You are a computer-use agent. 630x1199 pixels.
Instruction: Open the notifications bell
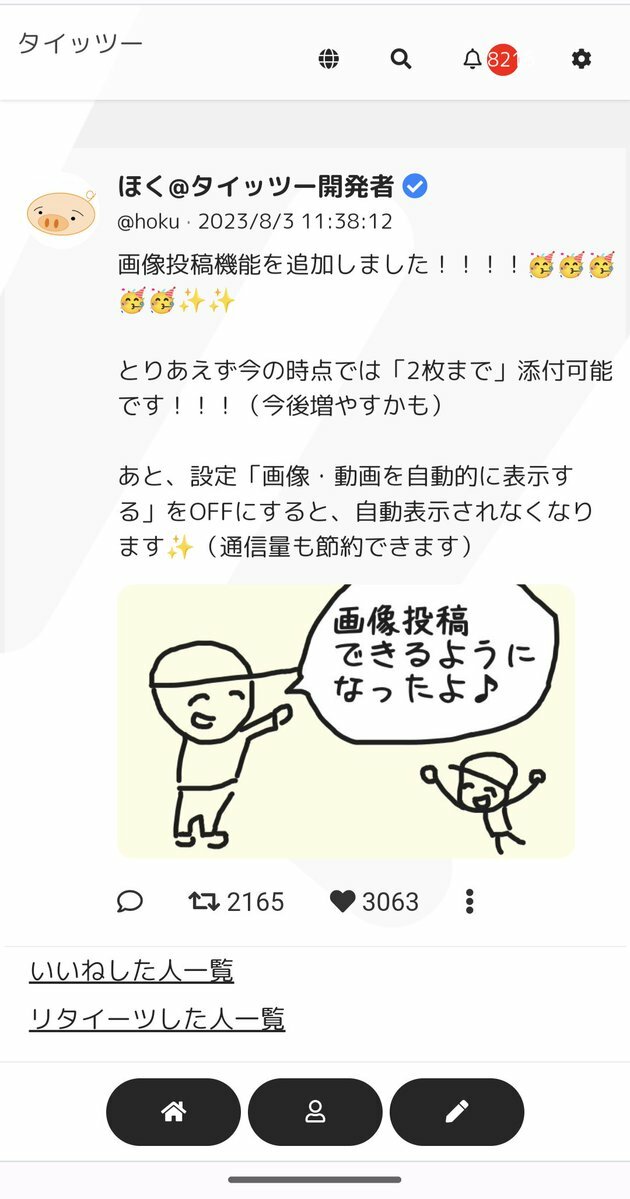[x=472, y=59]
